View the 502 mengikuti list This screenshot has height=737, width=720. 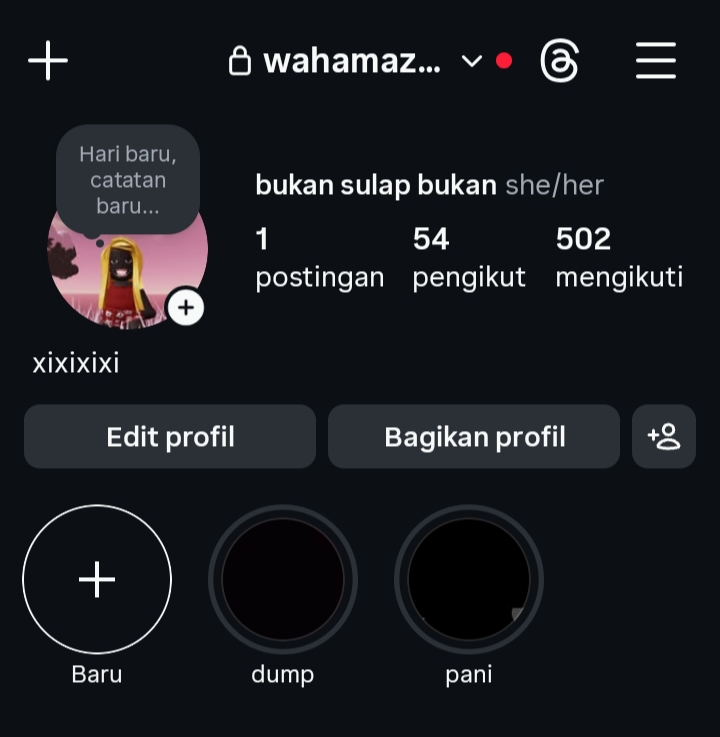tap(618, 257)
